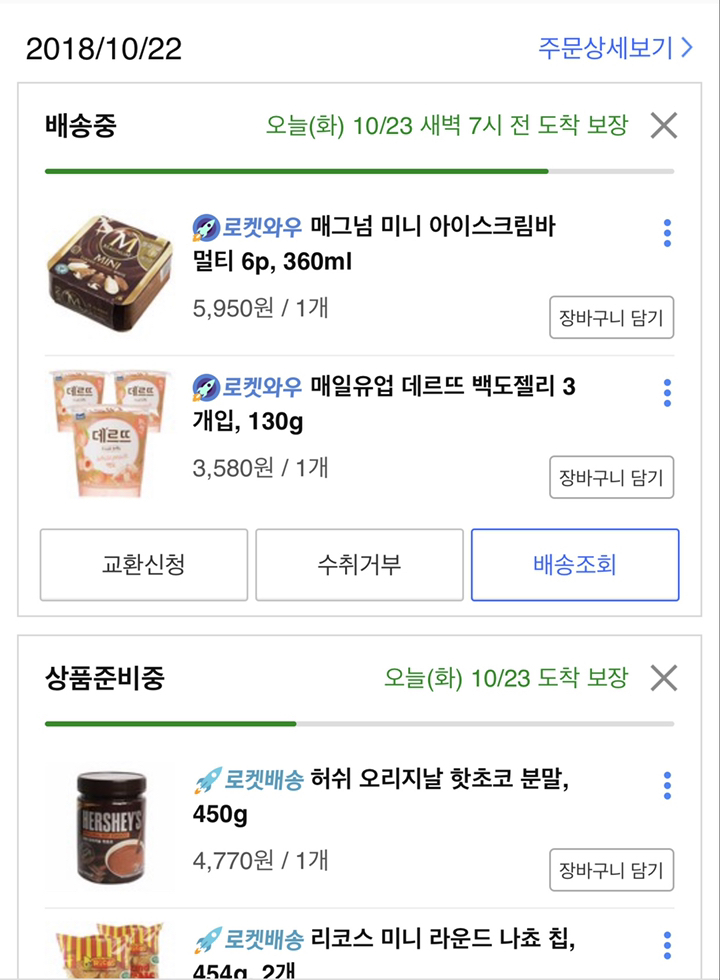Select 수취거부 for this delivery
Viewport: 720px width, 980px height.
click(x=359, y=565)
